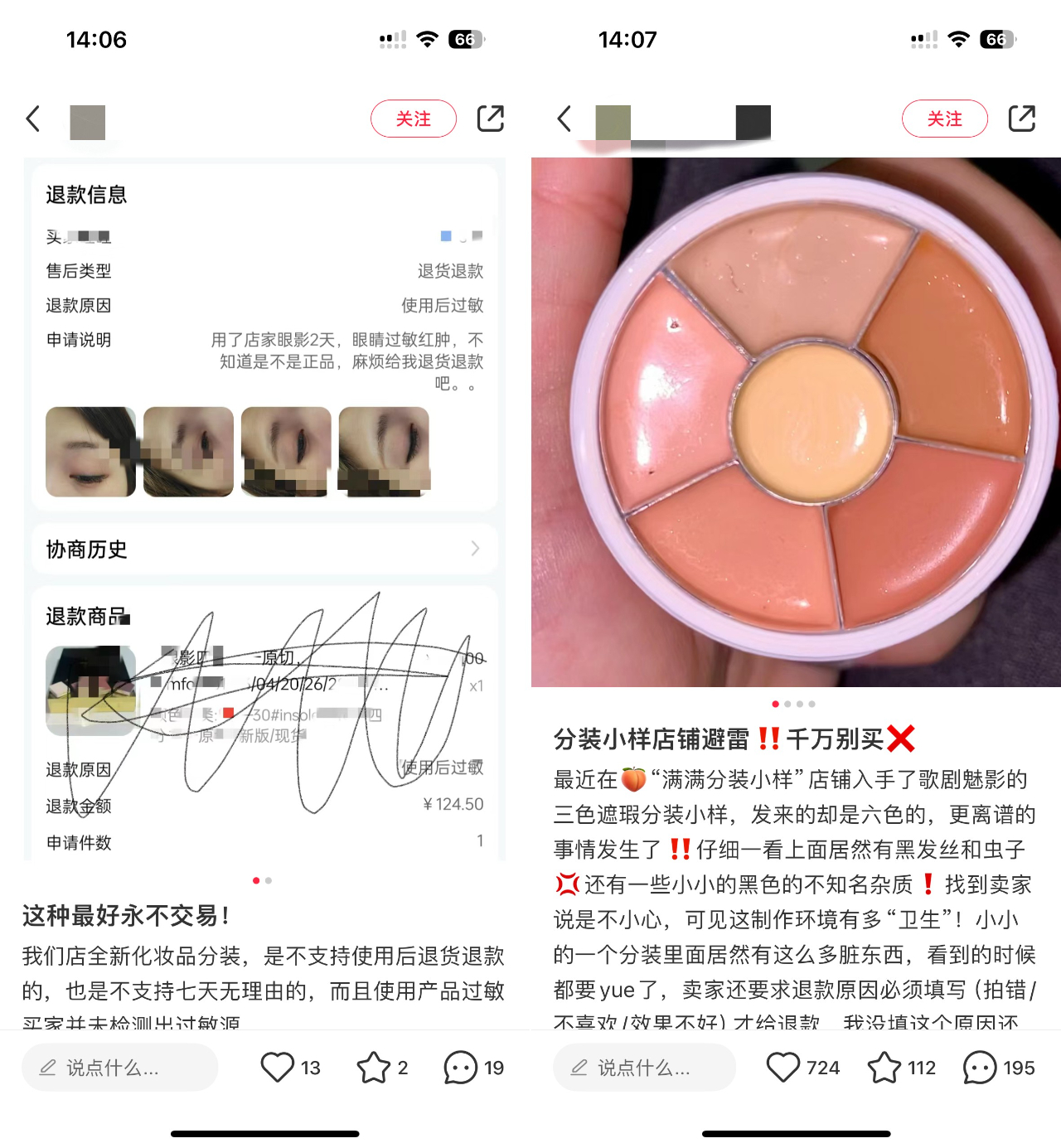Bookmark the post with 2 favorites

[373, 1068]
